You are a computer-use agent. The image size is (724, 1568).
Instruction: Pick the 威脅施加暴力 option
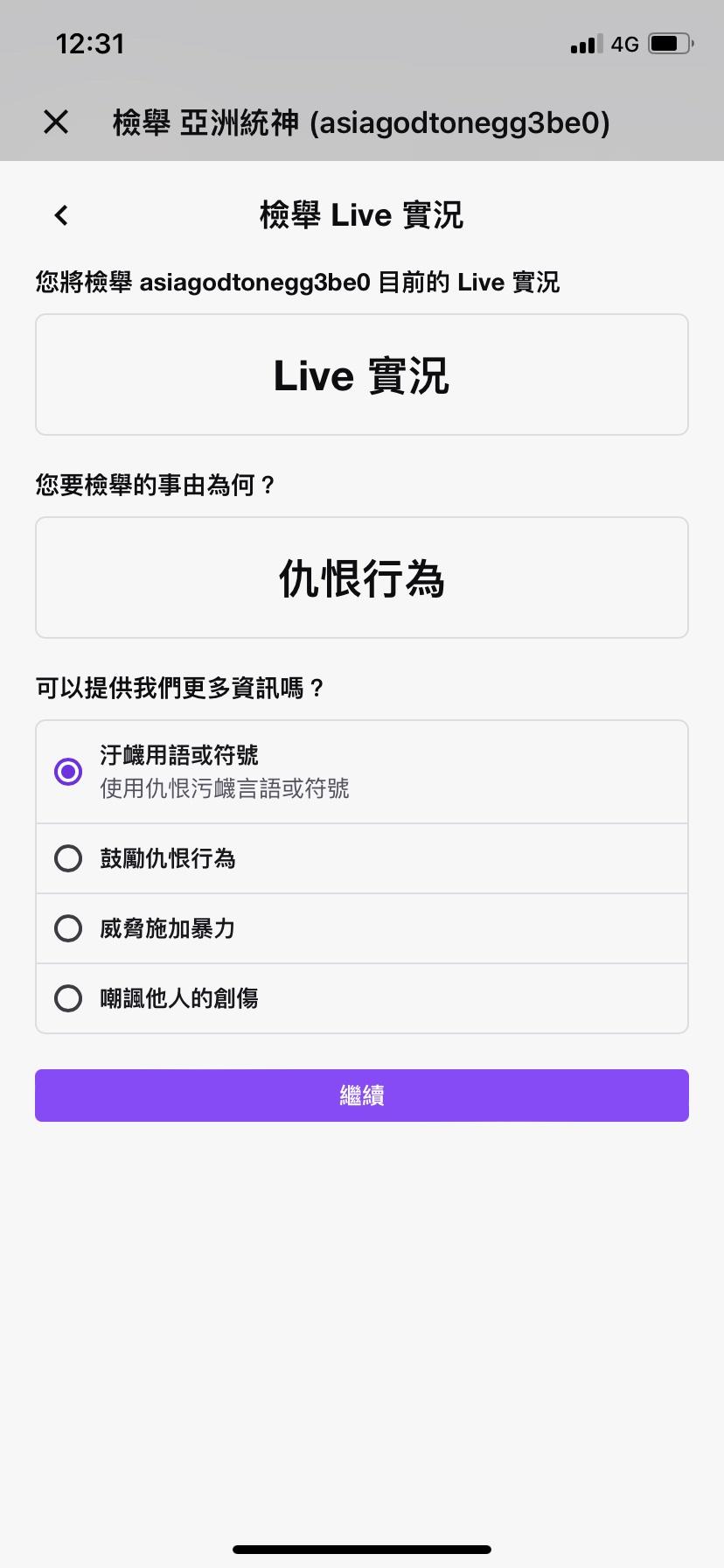pos(68,928)
